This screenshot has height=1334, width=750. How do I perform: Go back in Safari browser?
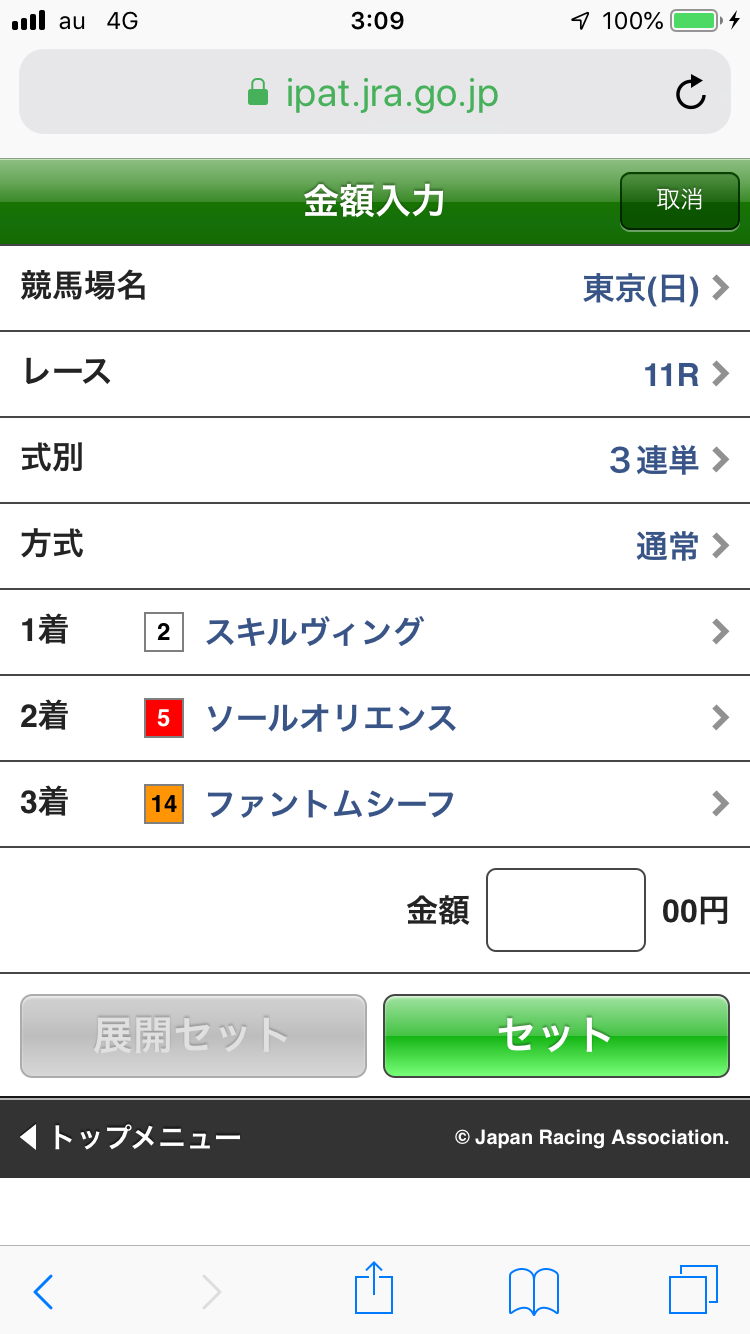click(43, 1291)
